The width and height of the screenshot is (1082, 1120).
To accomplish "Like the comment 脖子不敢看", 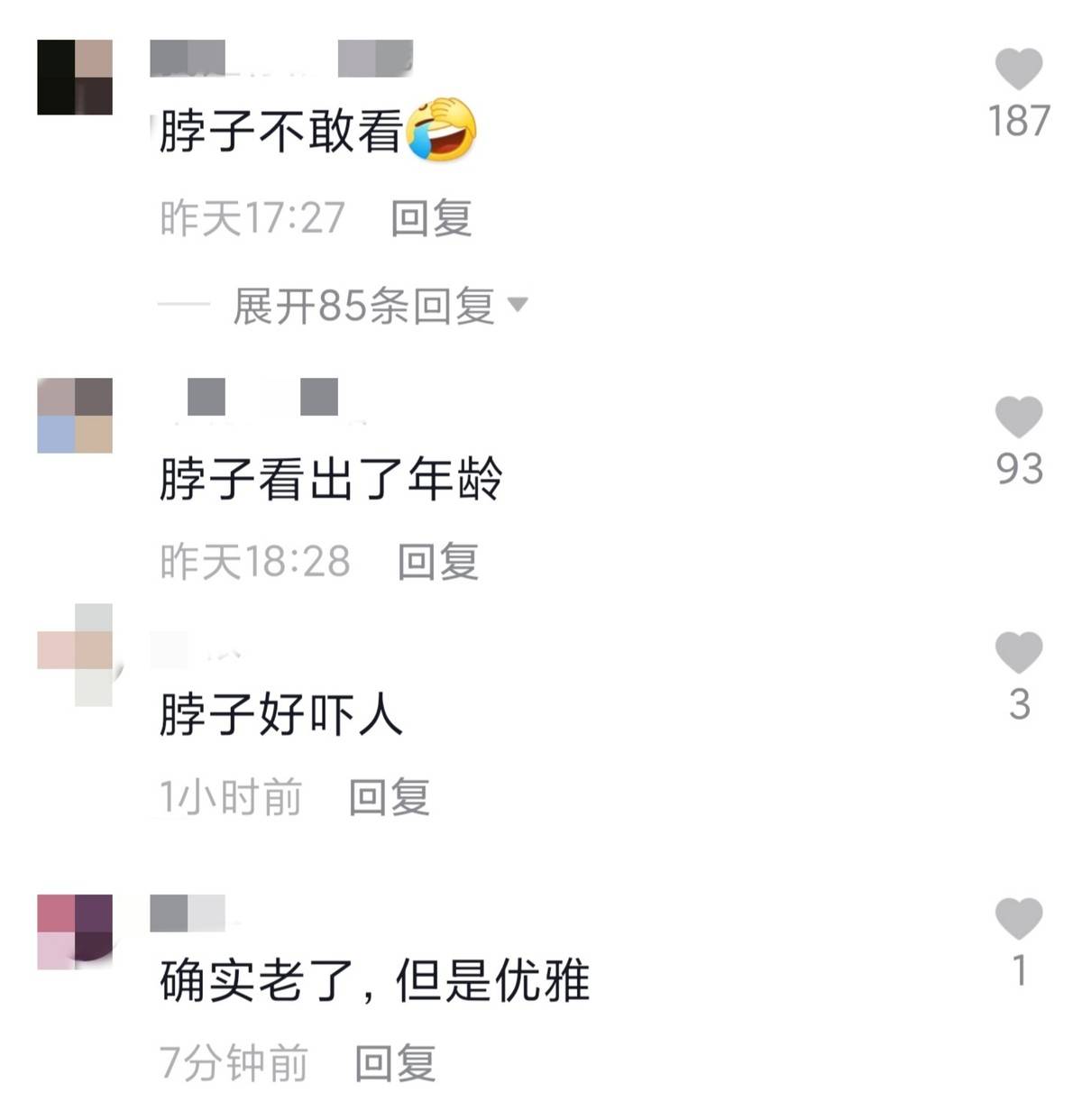I will pos(1018,69).
